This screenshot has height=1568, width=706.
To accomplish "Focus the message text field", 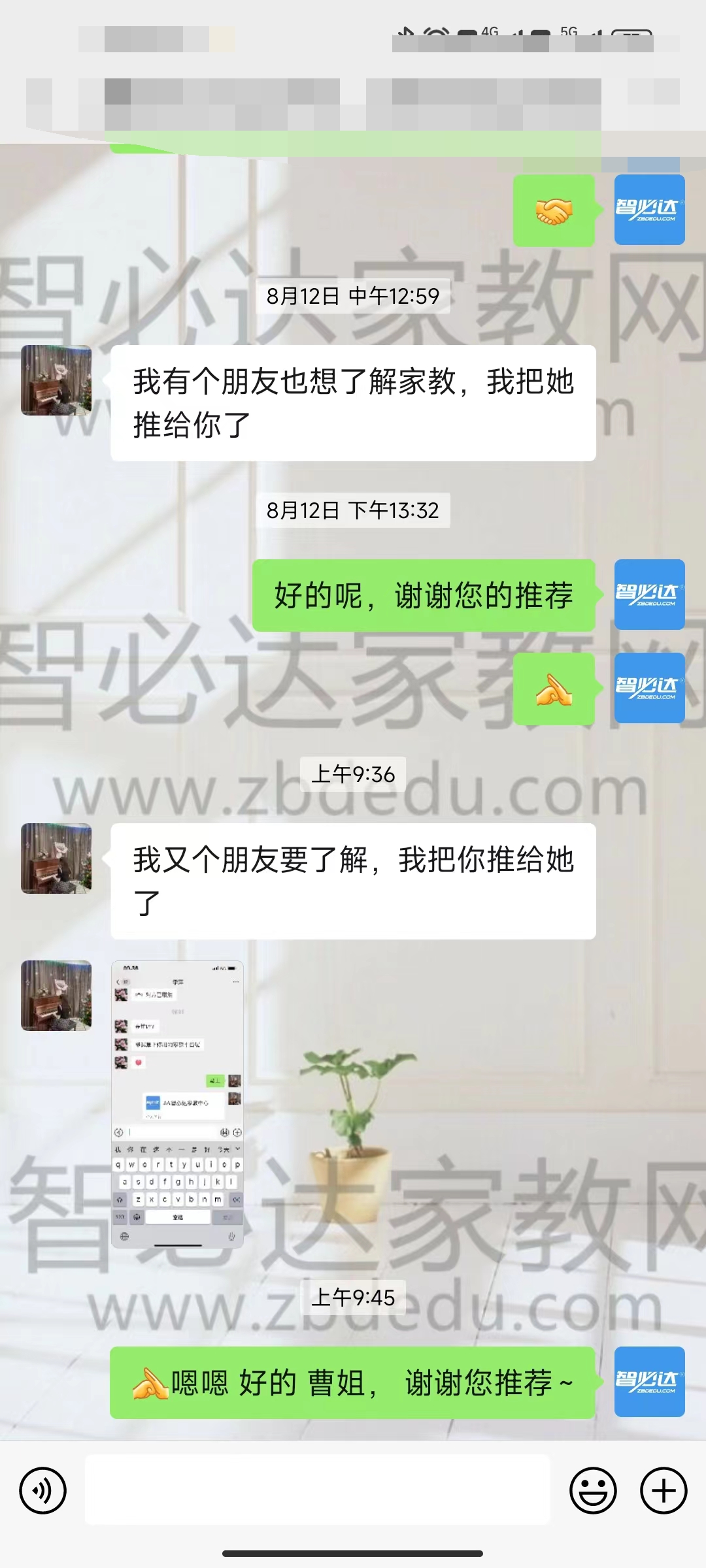I will [318, 1490].
